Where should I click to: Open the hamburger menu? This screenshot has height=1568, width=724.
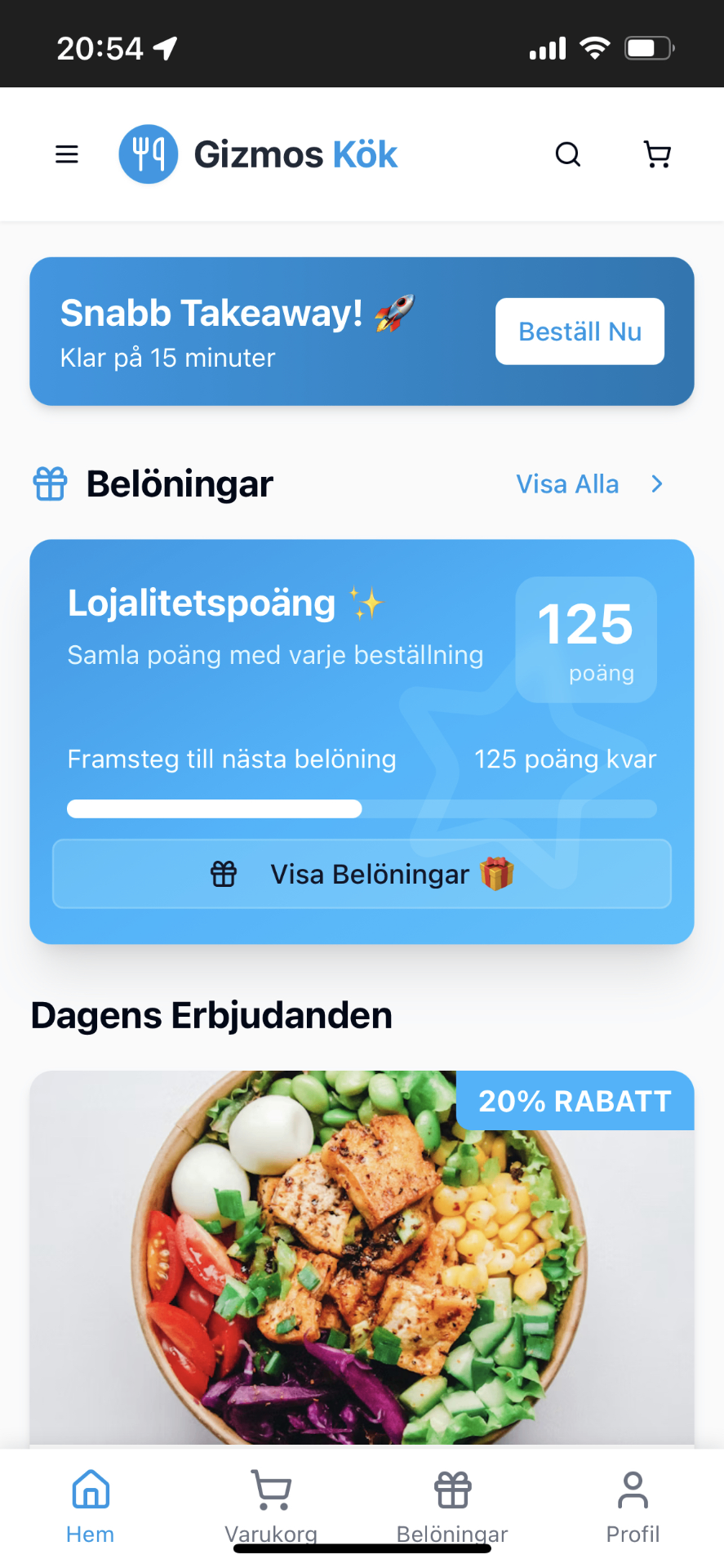(x=67, y=154)
